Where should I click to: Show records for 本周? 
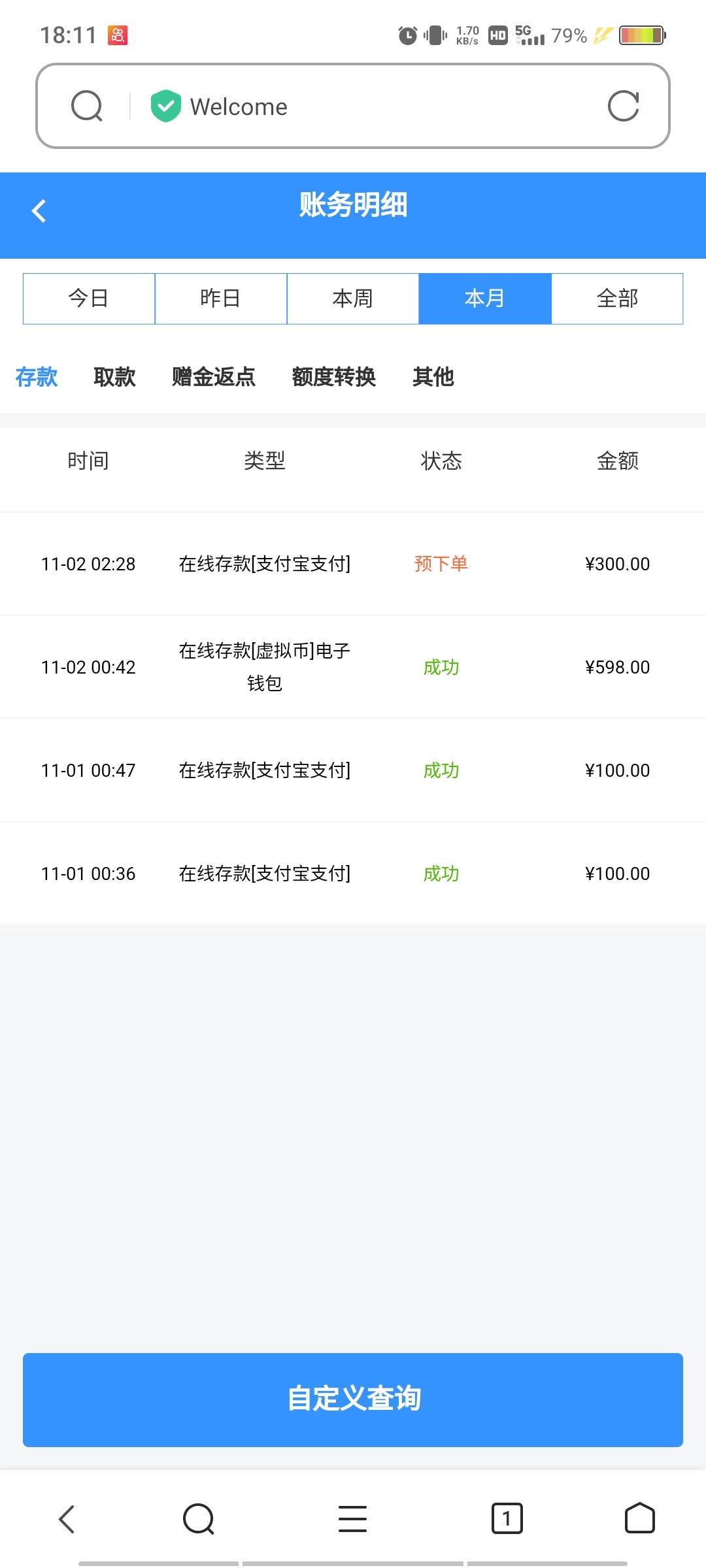pos(353,299)
